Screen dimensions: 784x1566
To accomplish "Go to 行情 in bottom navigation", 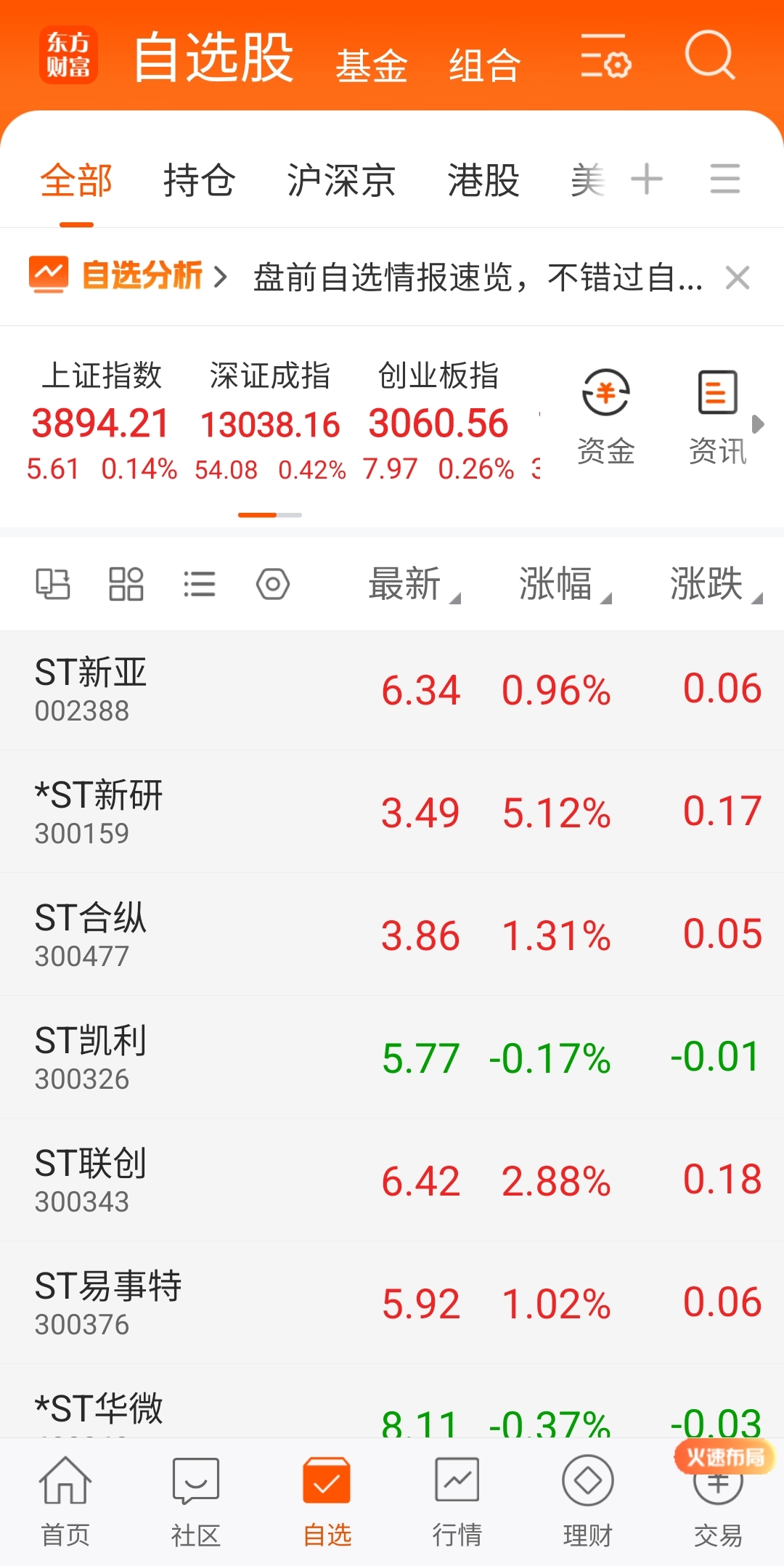I will [457, 1502].
